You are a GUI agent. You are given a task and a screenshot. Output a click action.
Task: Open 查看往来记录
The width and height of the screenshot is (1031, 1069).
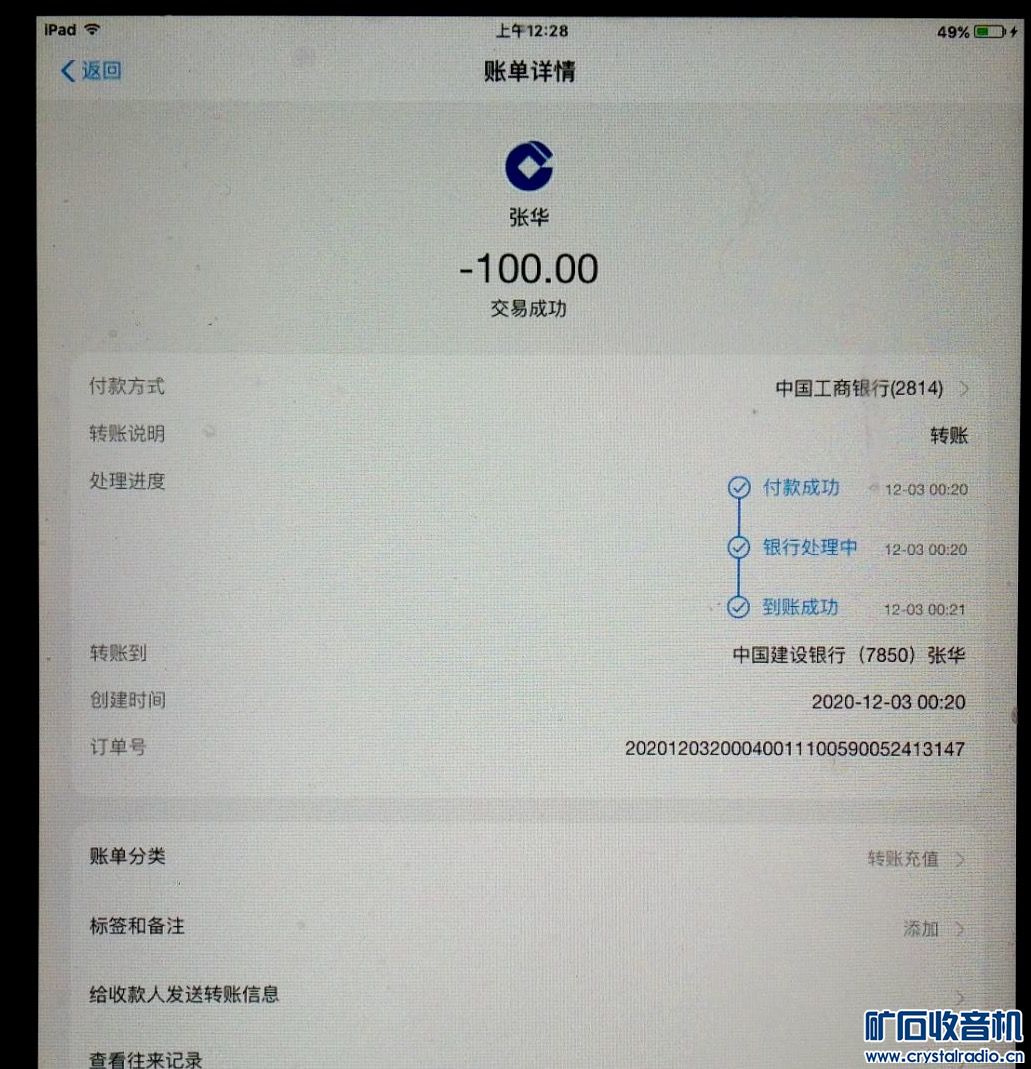147,1059
